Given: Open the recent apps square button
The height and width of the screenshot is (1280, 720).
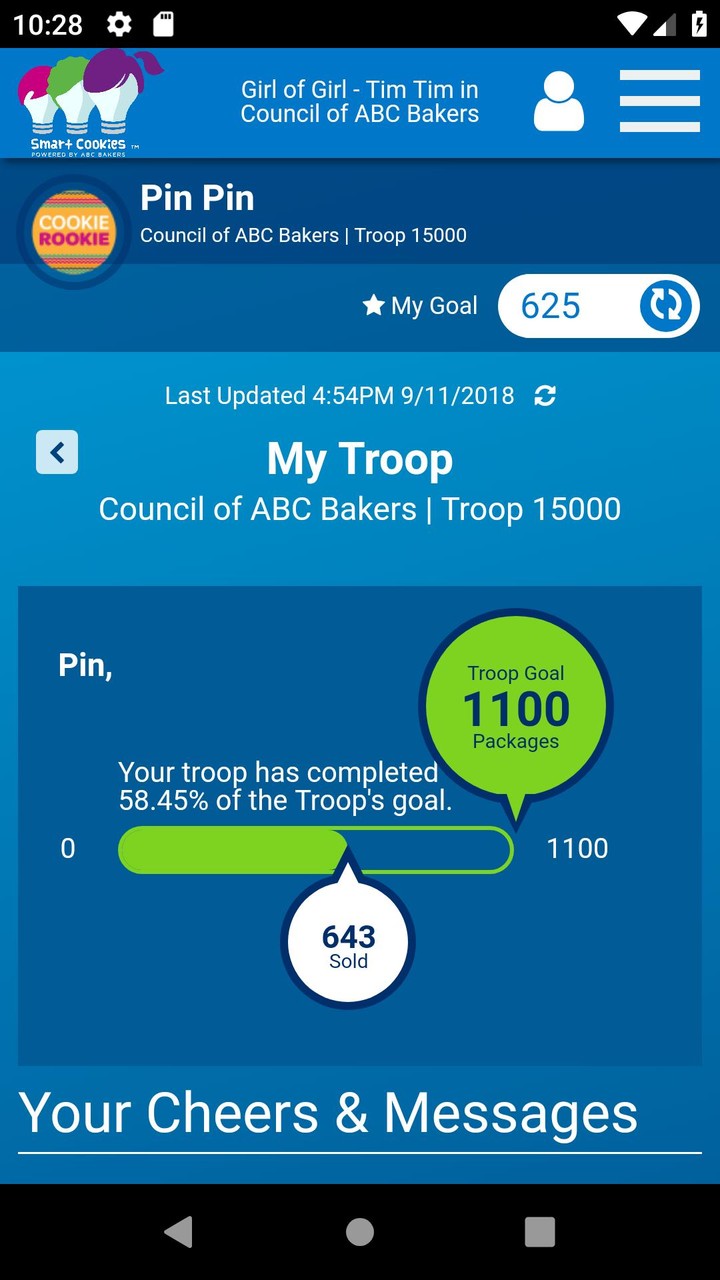Looking at the screenshot, I should coord(541,1231).
